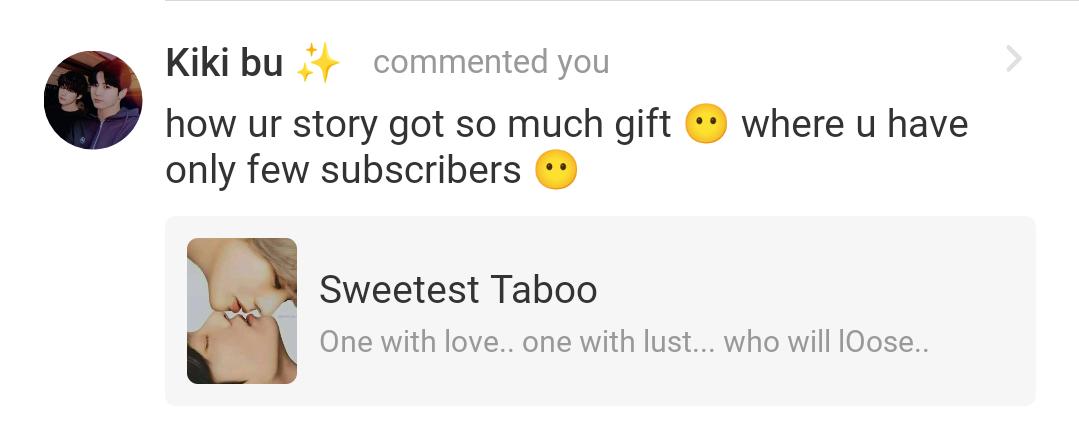Tap the chevron arrow on Kiki bu's comment
The width and height of the screenshot is (1079, 427).
1014,60
